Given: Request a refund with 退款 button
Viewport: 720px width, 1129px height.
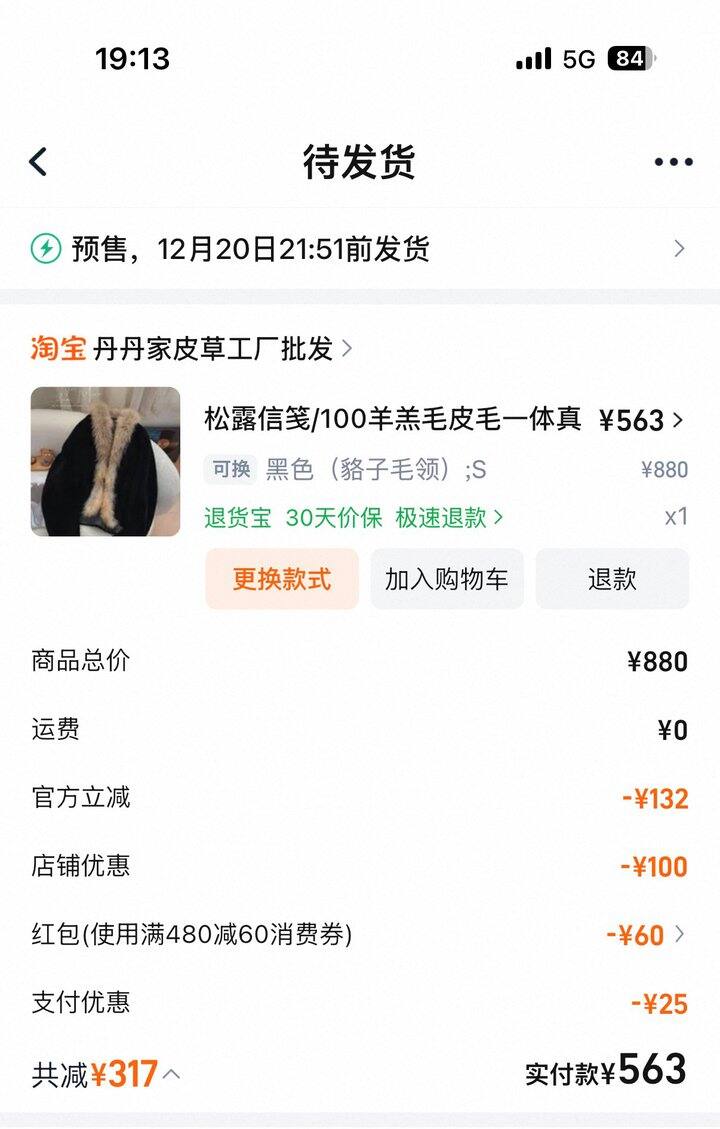Looking at the screenshot, I should [612, 579].
